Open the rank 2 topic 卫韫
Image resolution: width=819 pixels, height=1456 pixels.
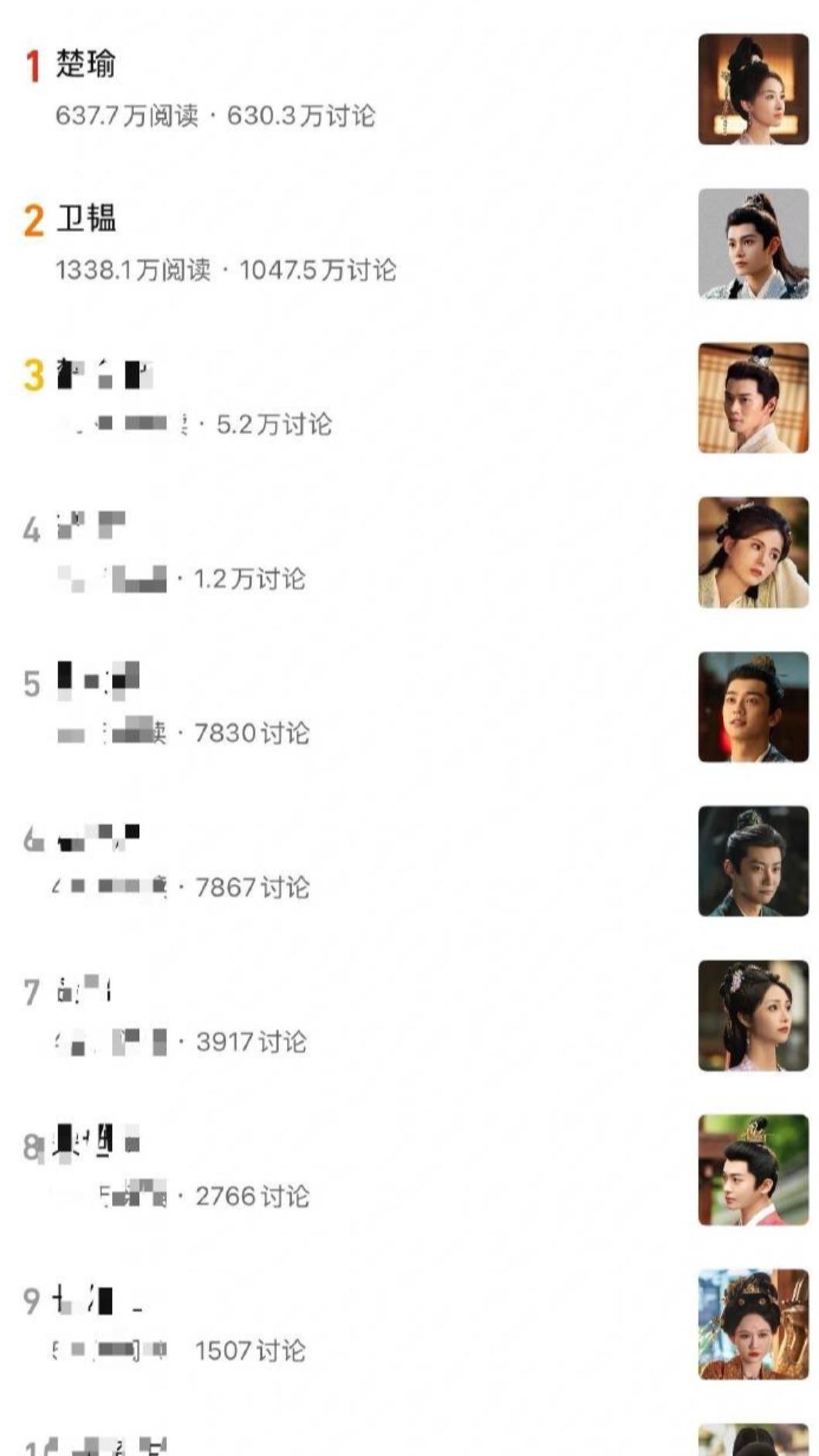(x=409, y=244)
